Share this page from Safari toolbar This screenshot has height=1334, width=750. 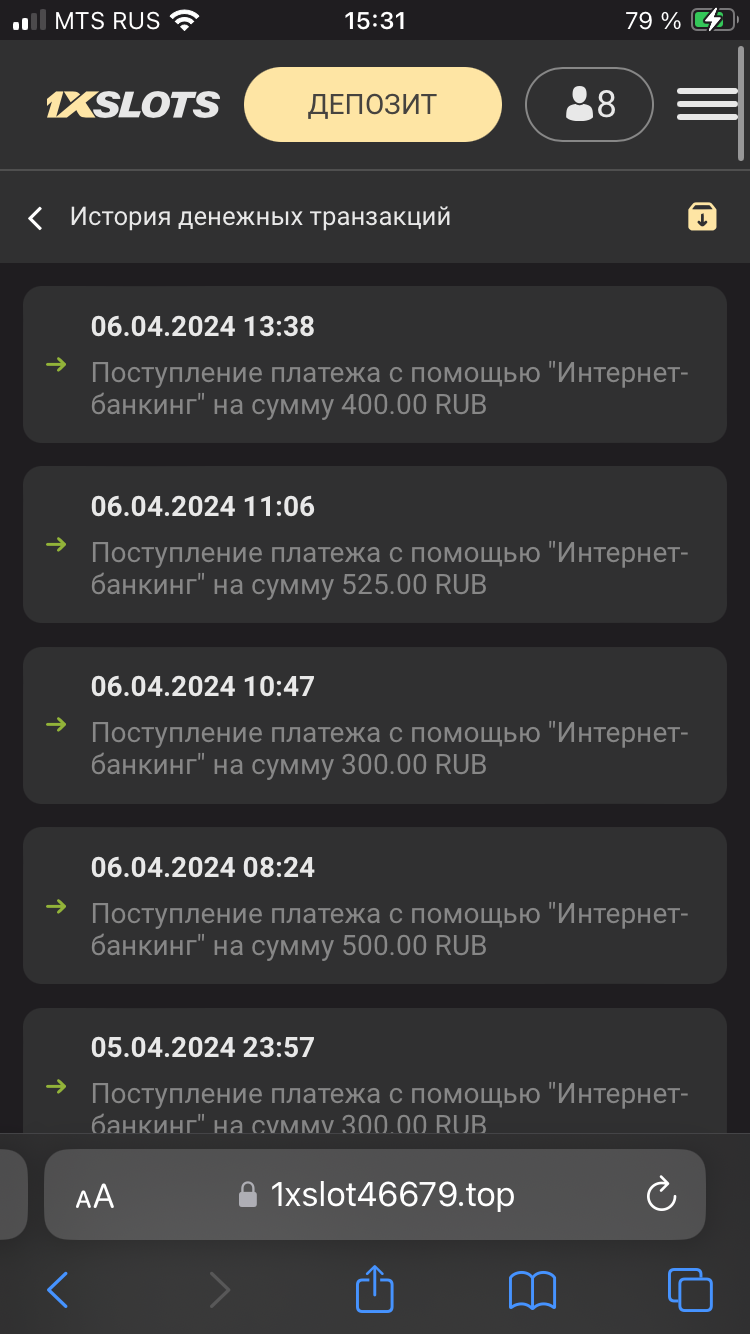click(x=375, y=1288)
